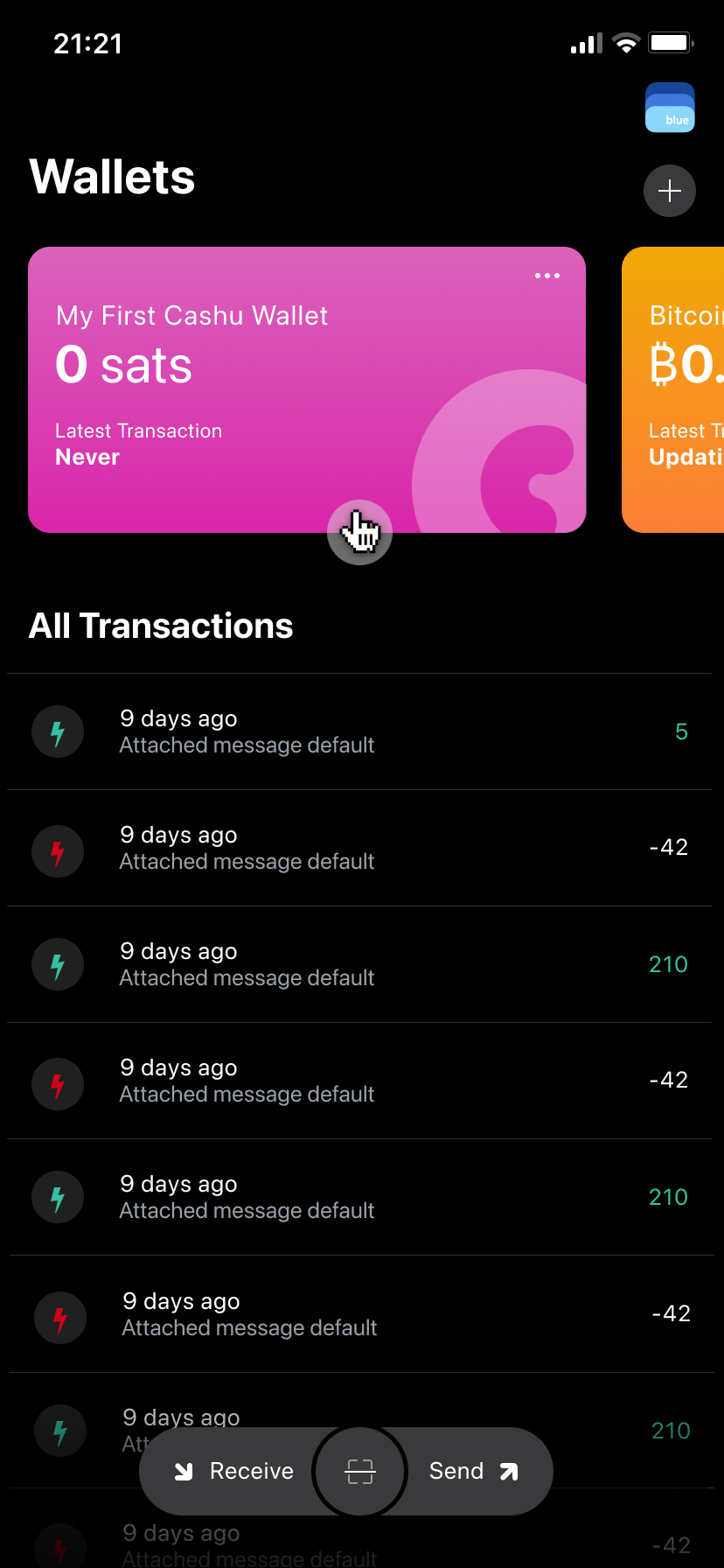This screenshot has height=1568, width=724.
Task: Open the blue wallet app icon
Action: point(670,108)
